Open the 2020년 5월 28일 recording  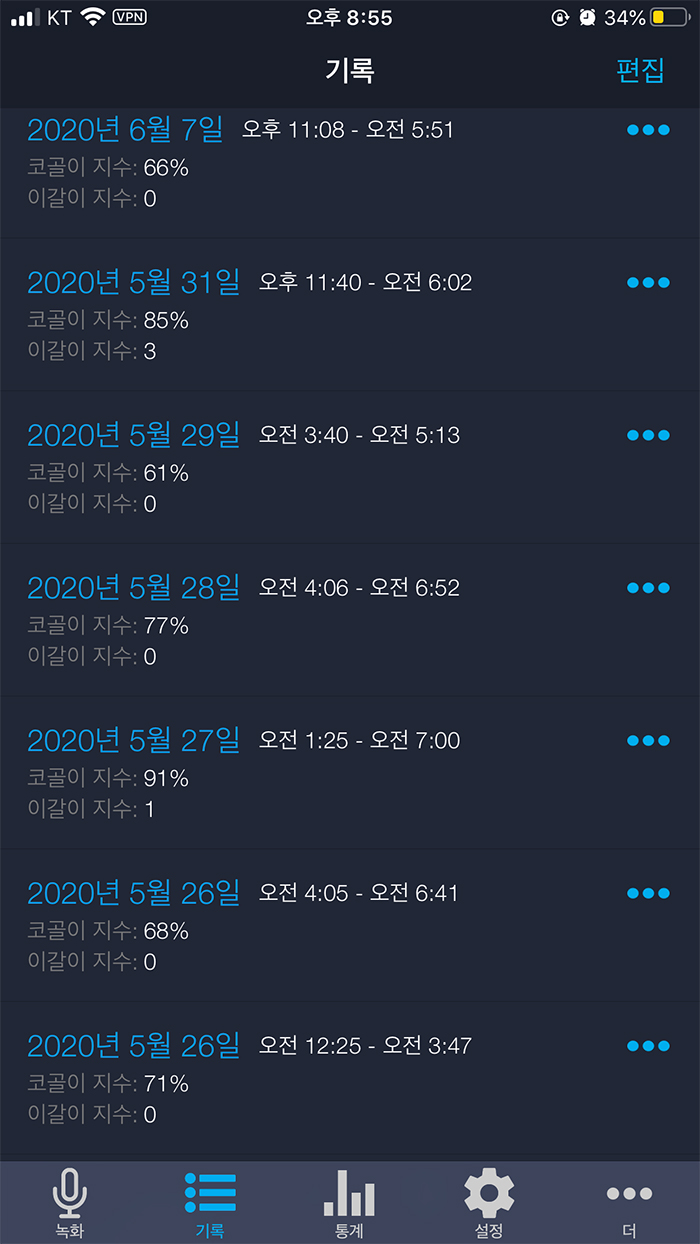(350, 620)
